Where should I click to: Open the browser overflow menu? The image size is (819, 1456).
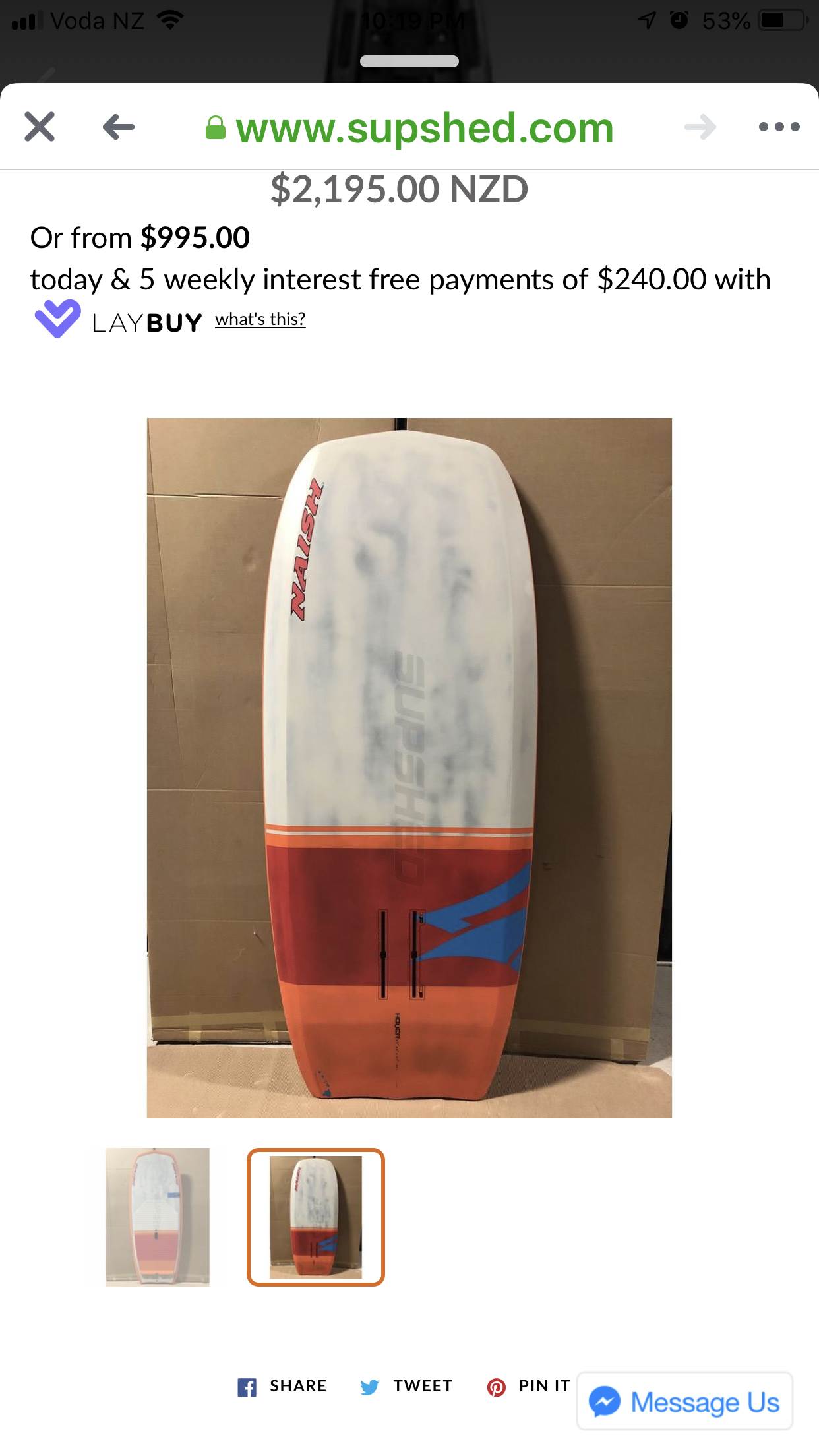pyautogui.click(x=779, y=127)
